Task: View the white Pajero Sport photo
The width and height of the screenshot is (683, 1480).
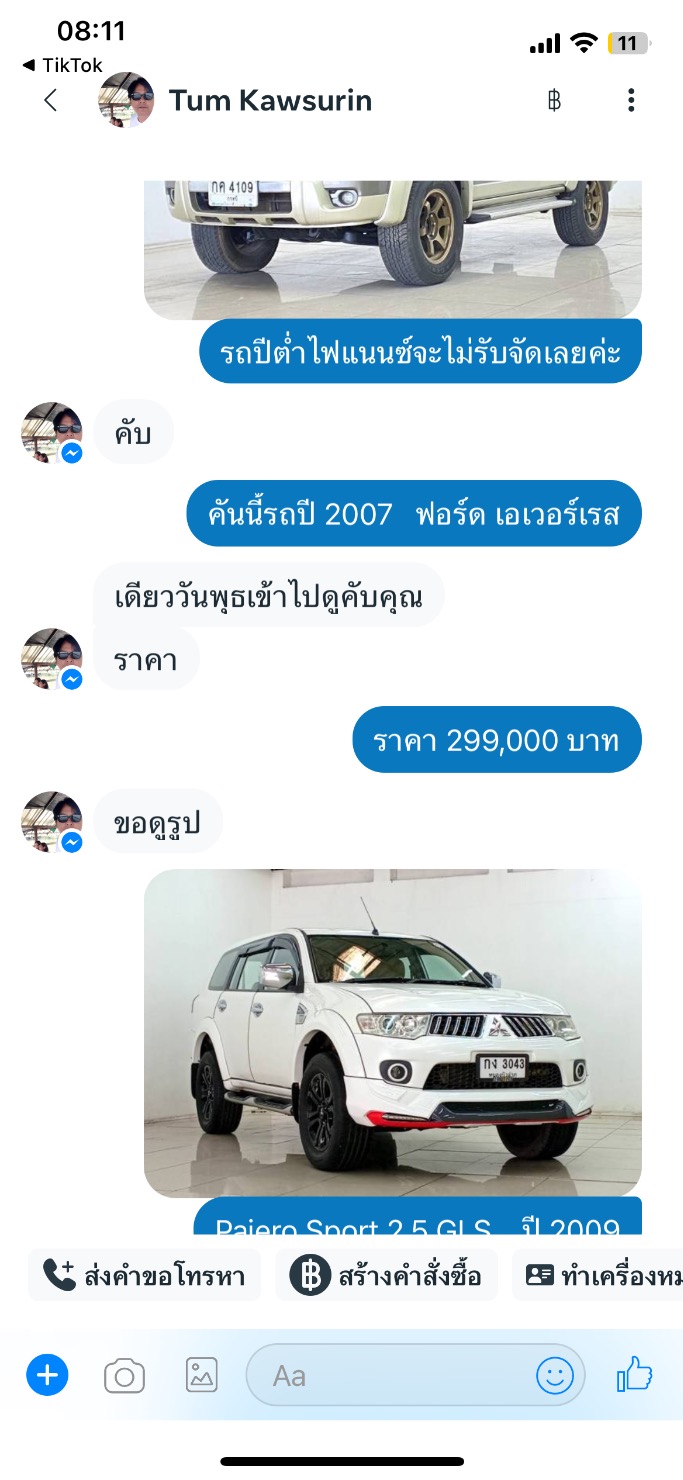Action: (x=392, y=1032)
